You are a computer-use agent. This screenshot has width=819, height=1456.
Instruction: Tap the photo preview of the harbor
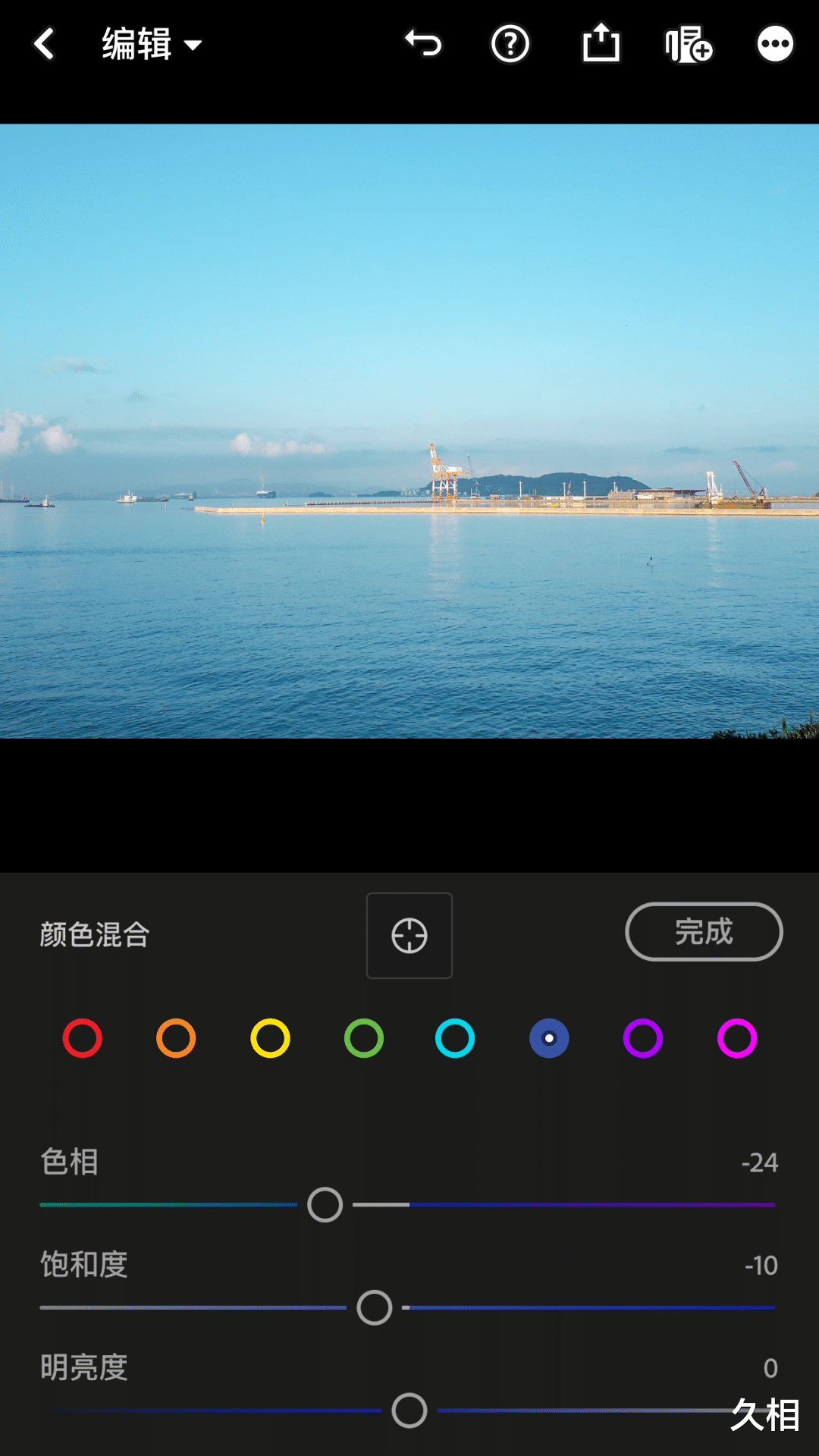409,432
